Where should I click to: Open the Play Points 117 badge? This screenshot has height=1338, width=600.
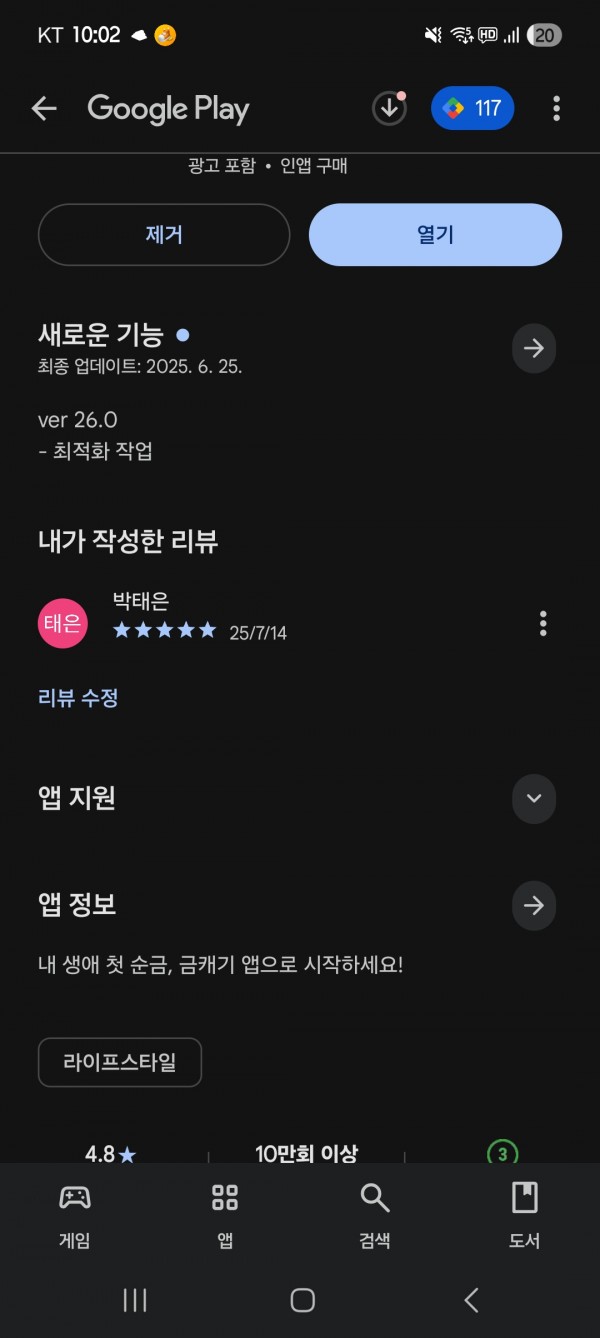[472, 108]
